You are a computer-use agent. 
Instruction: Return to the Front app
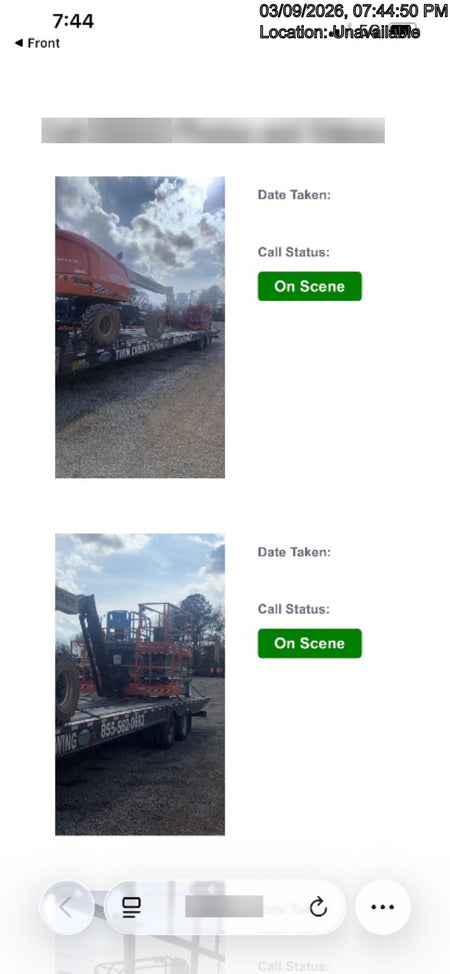tap(37, 43)
